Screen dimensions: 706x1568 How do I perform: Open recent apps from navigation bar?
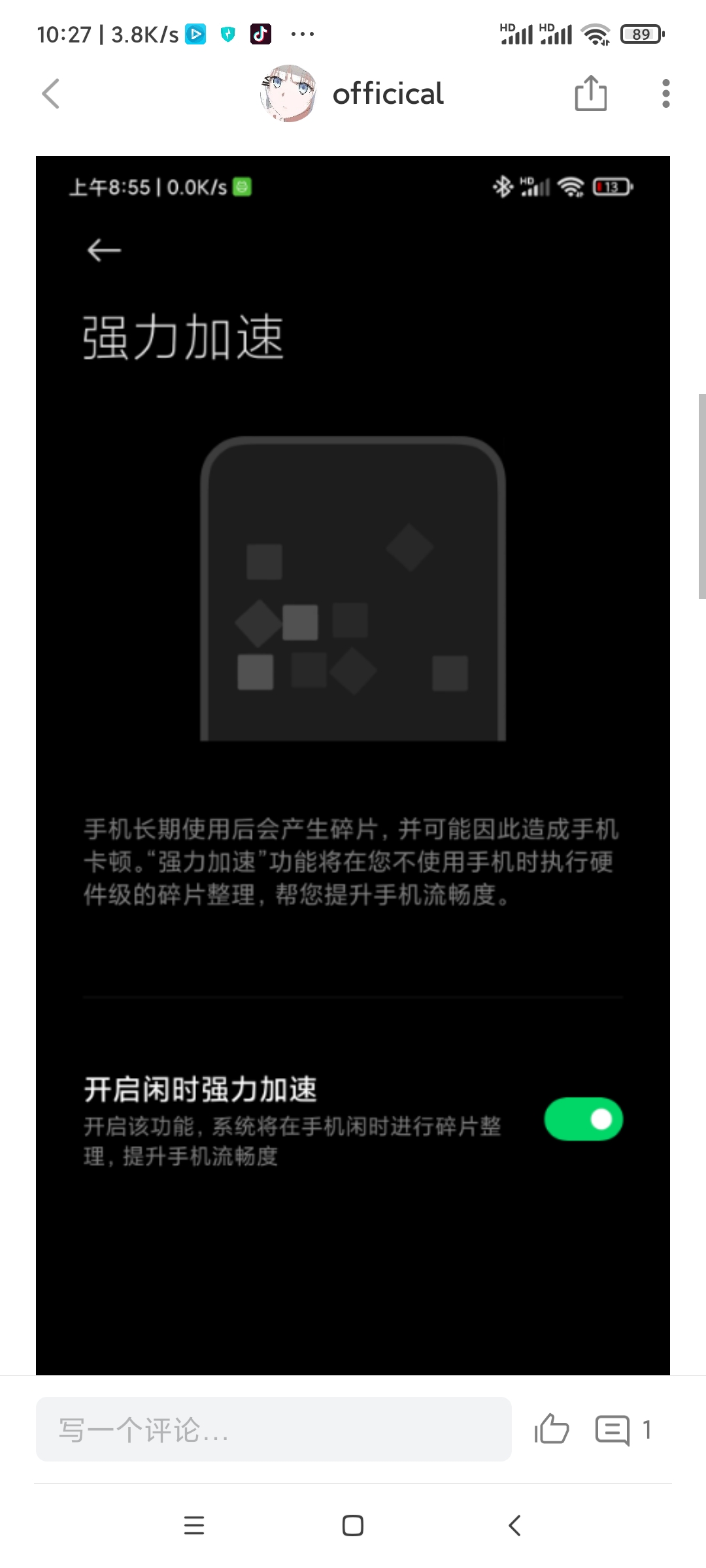(194, 1526)
